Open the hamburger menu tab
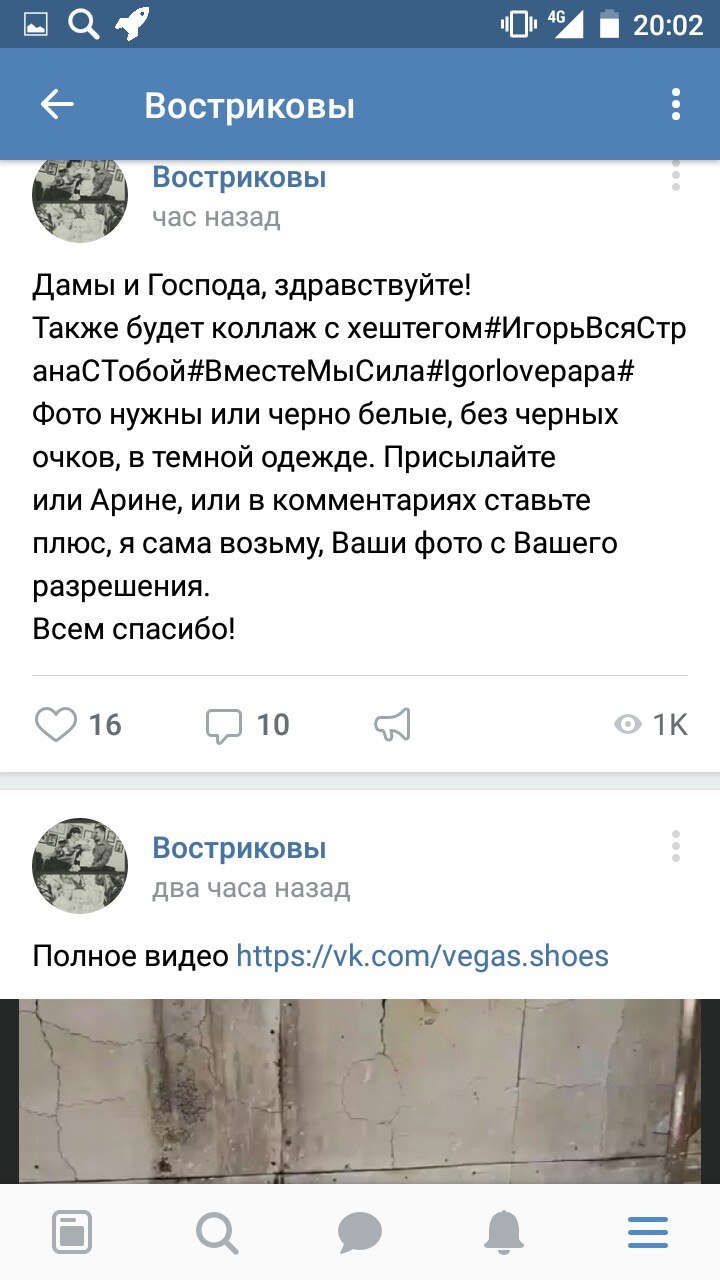This screenshot has height=1280, width=720. (648, 1232)
